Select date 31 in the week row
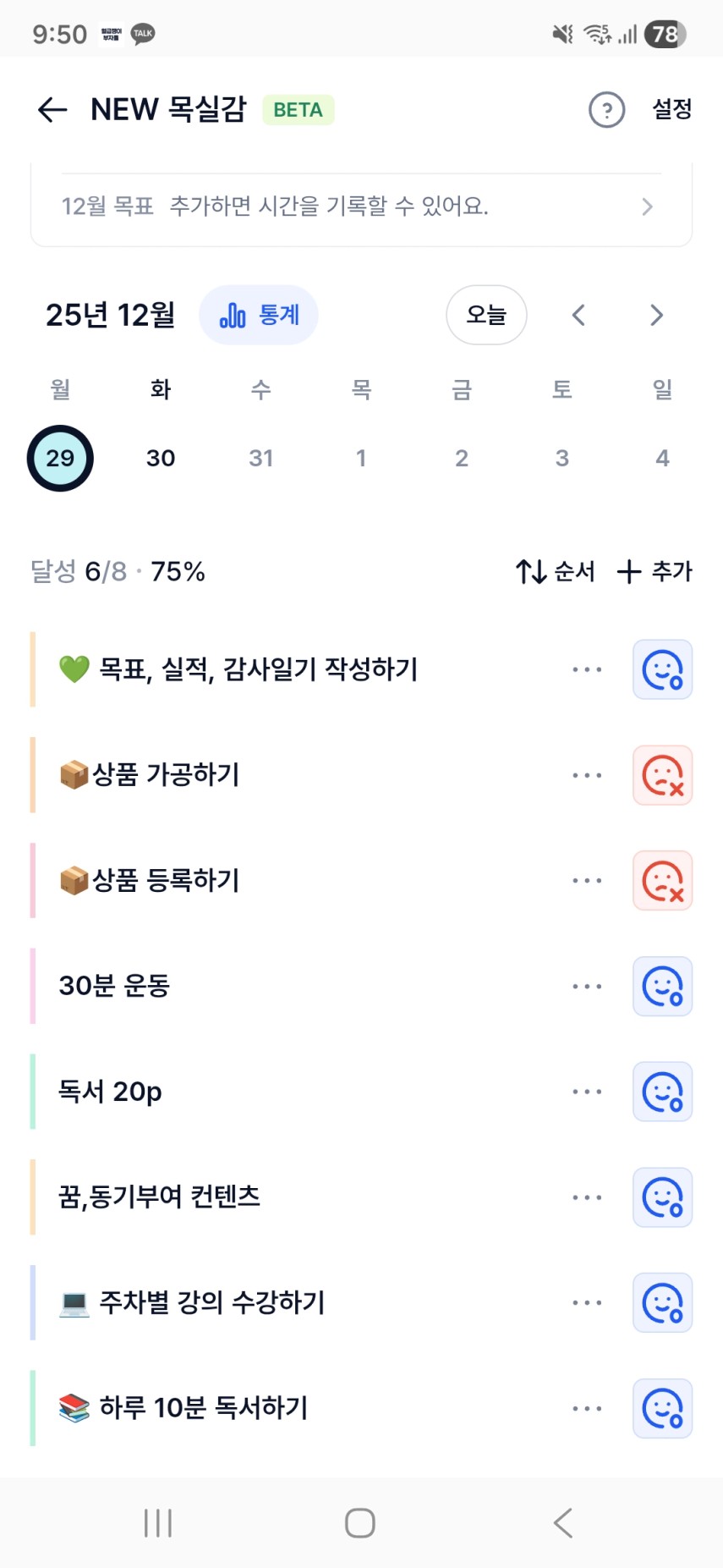Screen dimensions: 723x1568 pyautogui.click(x=261, y=459)
